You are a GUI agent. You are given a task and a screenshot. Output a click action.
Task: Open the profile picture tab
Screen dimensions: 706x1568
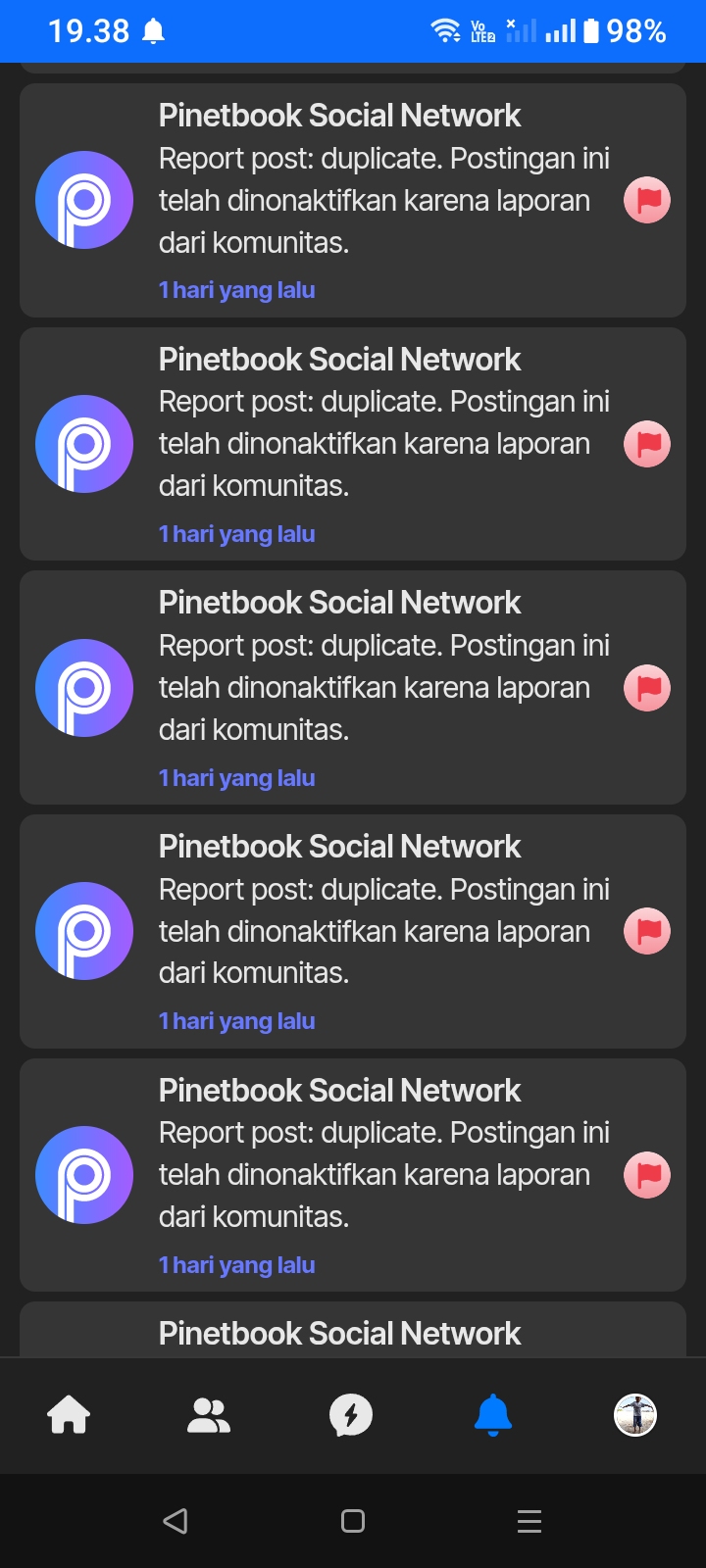[x=635, y=1415]
